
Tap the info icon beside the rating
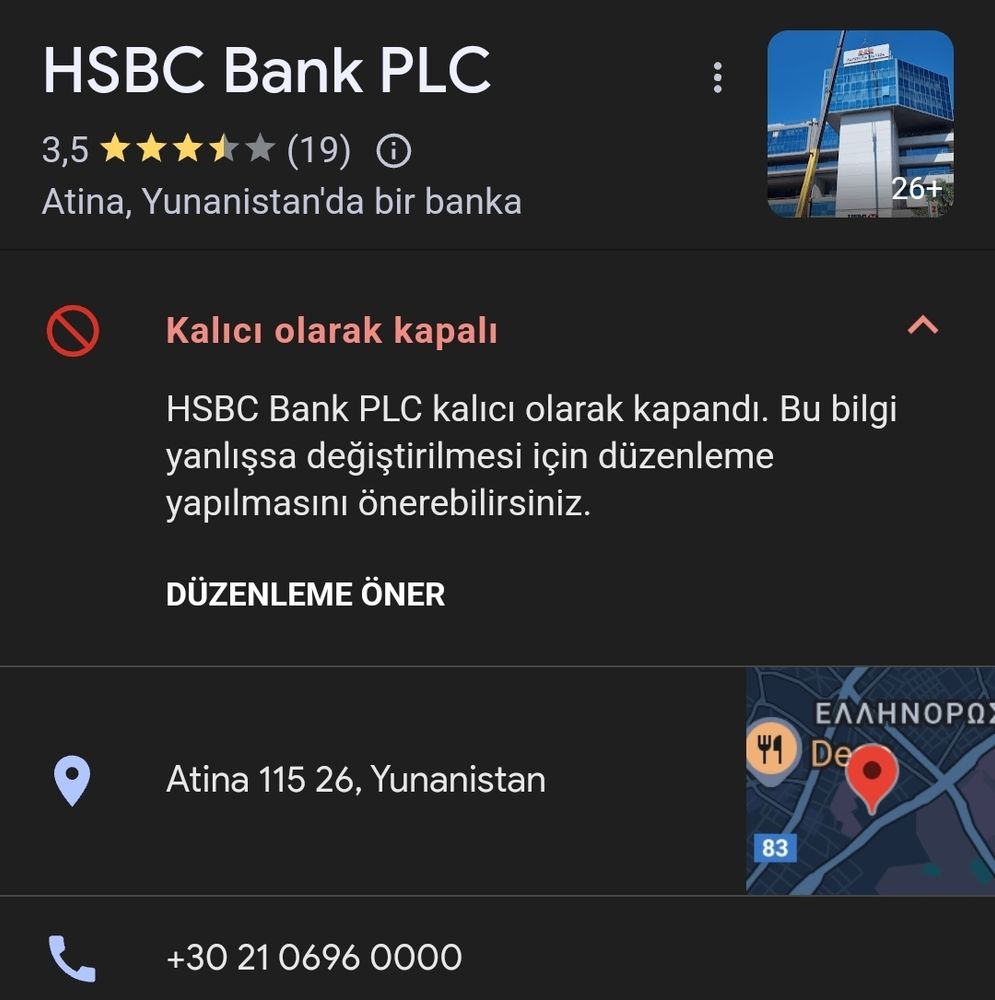pyautogui.click(x=394, y=151)
